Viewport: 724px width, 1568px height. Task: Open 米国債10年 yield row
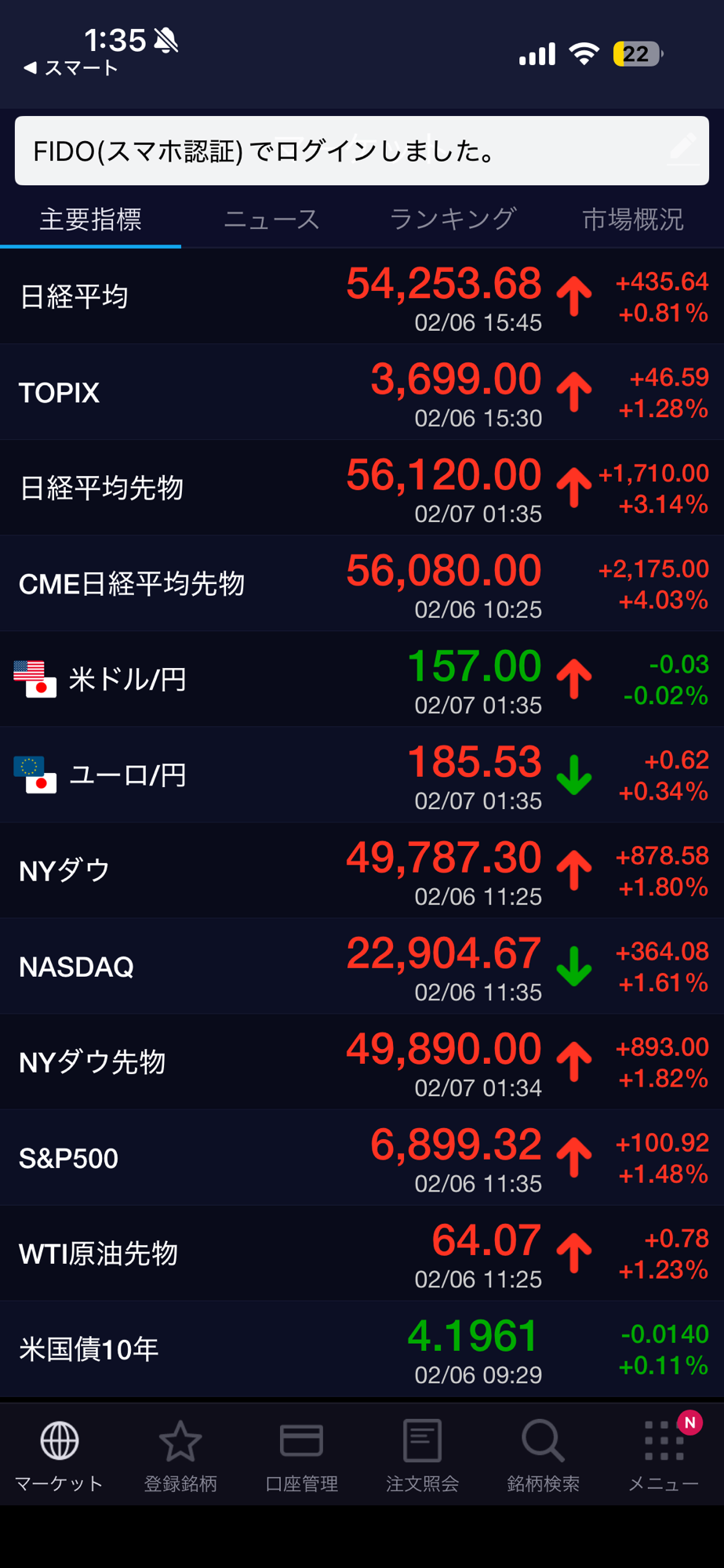(x=362, y=1348)
